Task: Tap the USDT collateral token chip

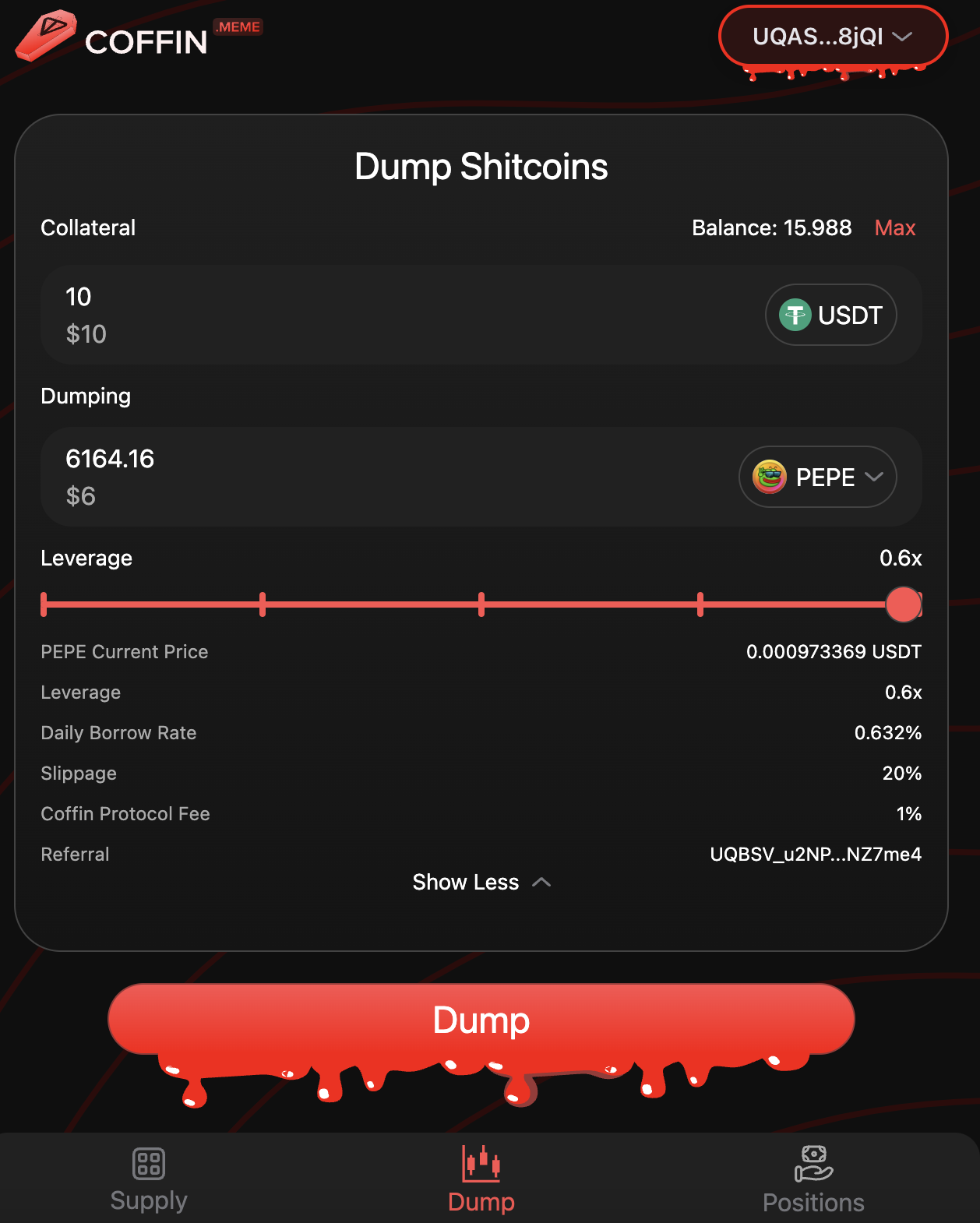Action: (830, 315)
